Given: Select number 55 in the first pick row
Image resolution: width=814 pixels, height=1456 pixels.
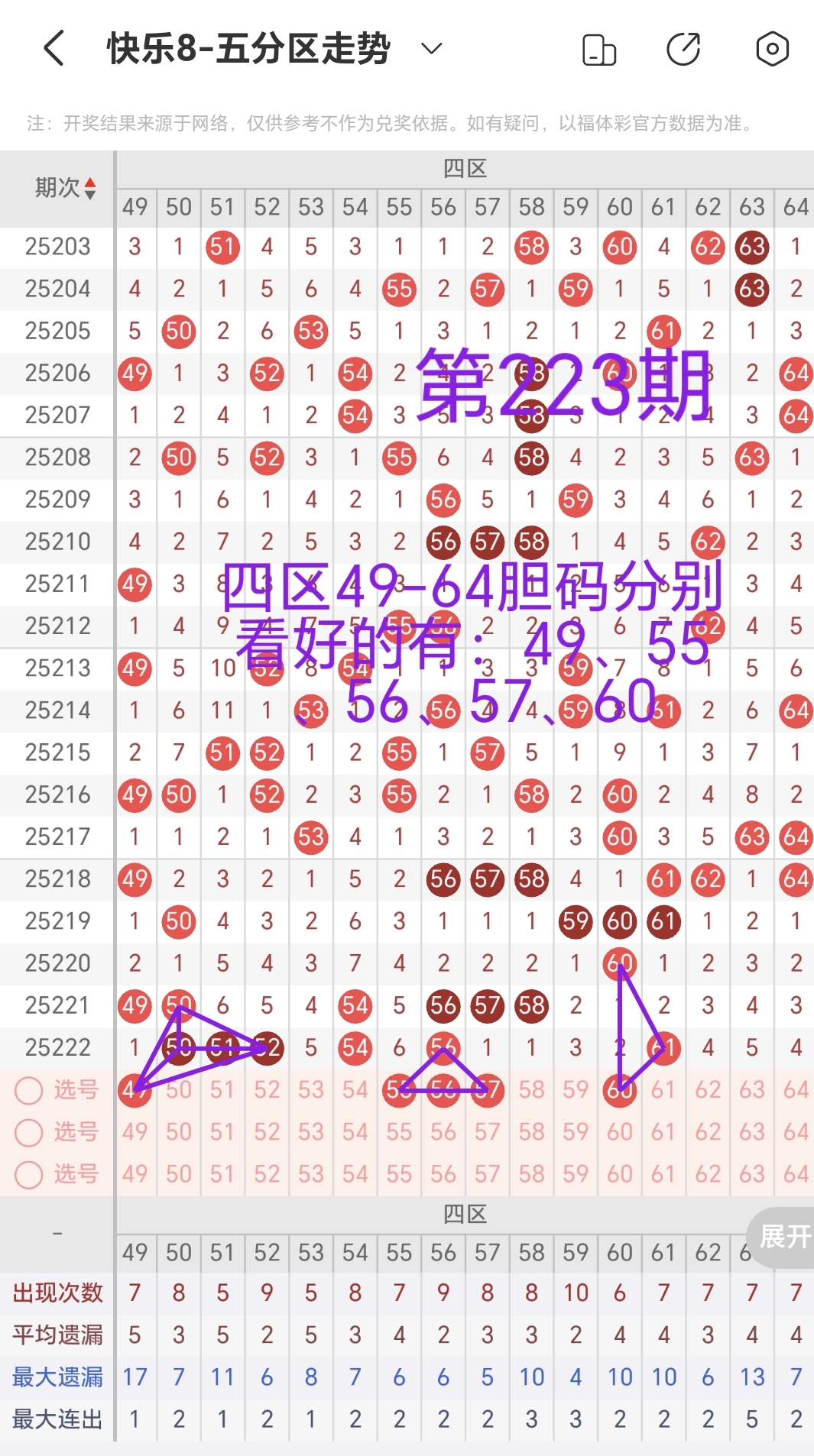Looking at the screenshot, I should (x=398, y=1090).
